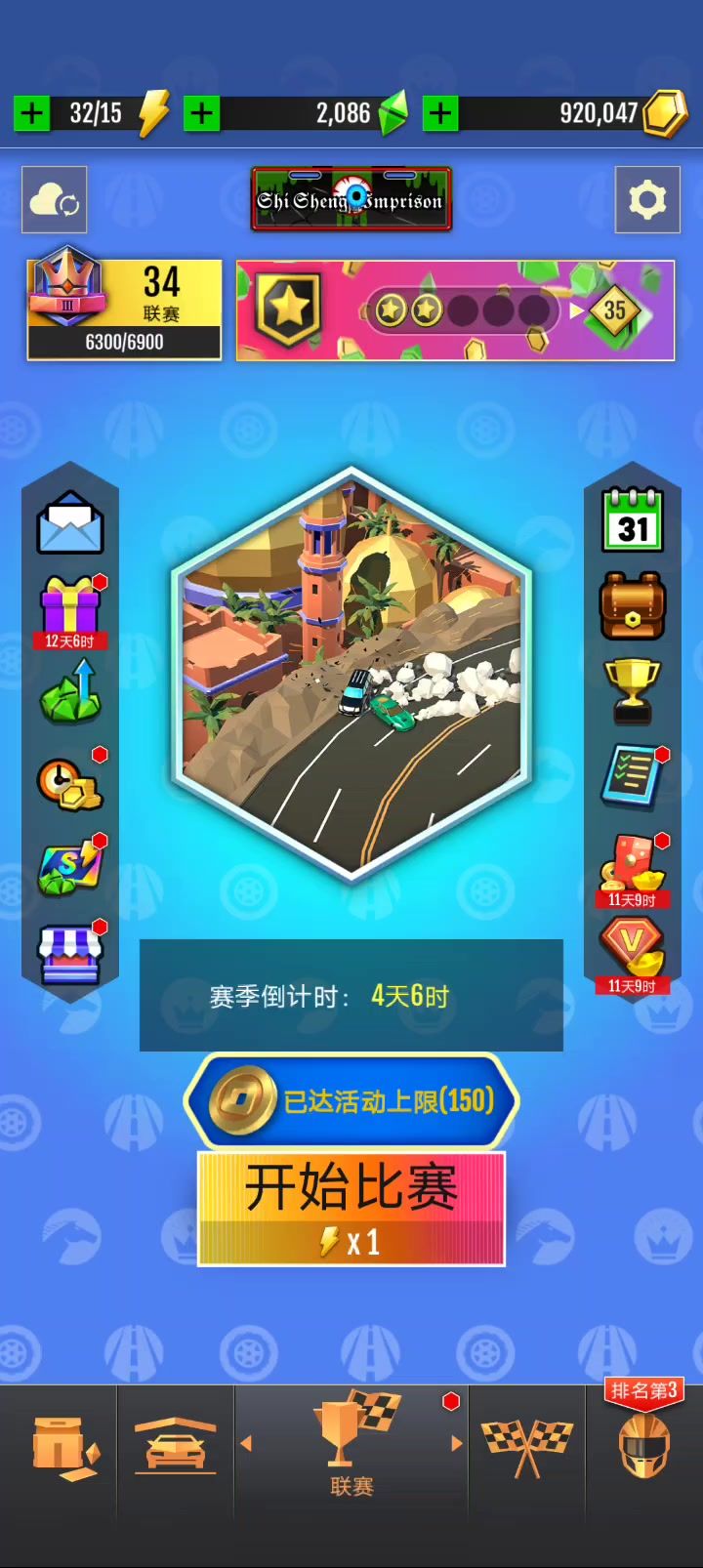703x1568 pixels.
Task: Start the race with 开始比赛
Action: pyautogui.click(x=351, y=1208)
